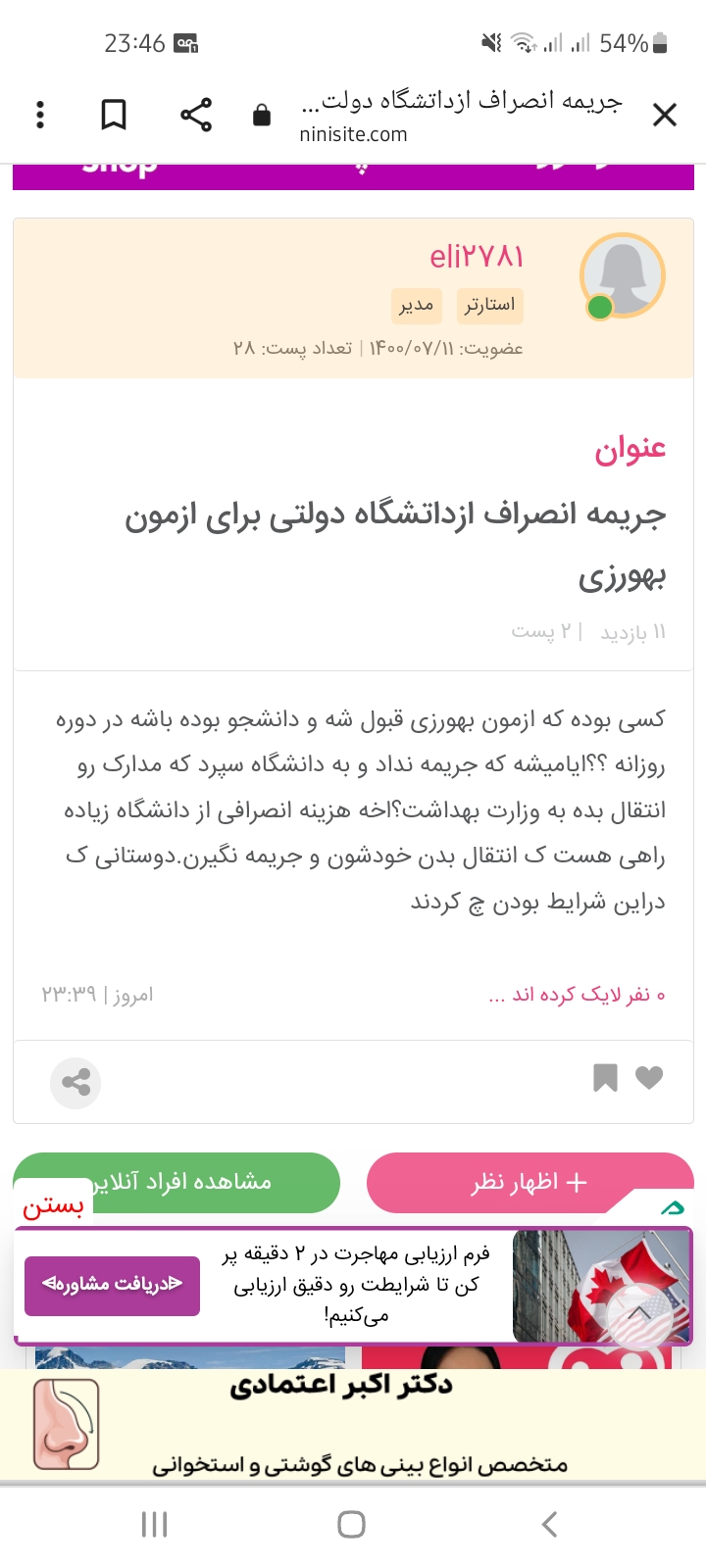Screen dimensions: 706x1568
Task: Open recent apps from the navigation bar
Action: click(x=155, y=1524)
